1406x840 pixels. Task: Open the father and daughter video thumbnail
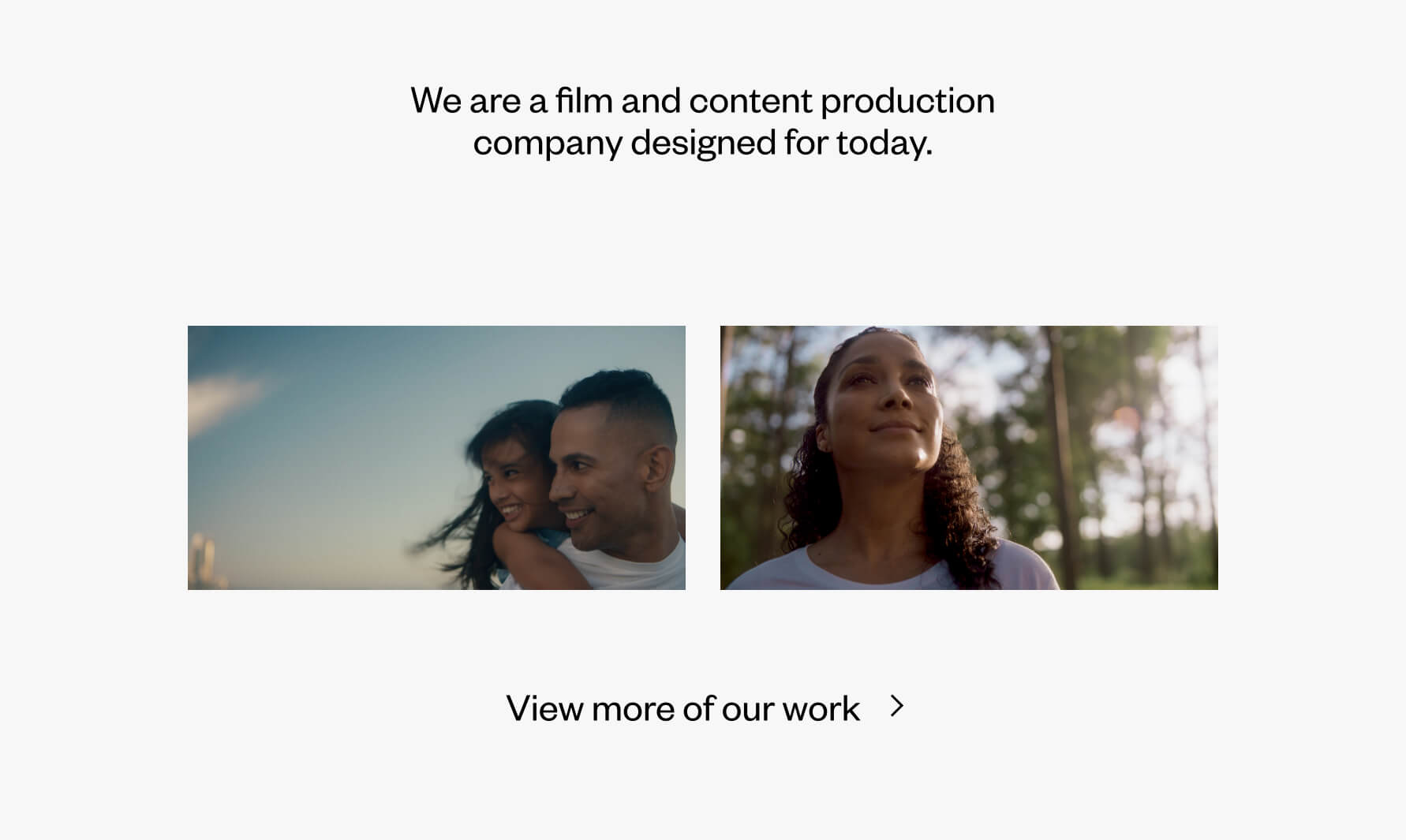pos(436,457)
